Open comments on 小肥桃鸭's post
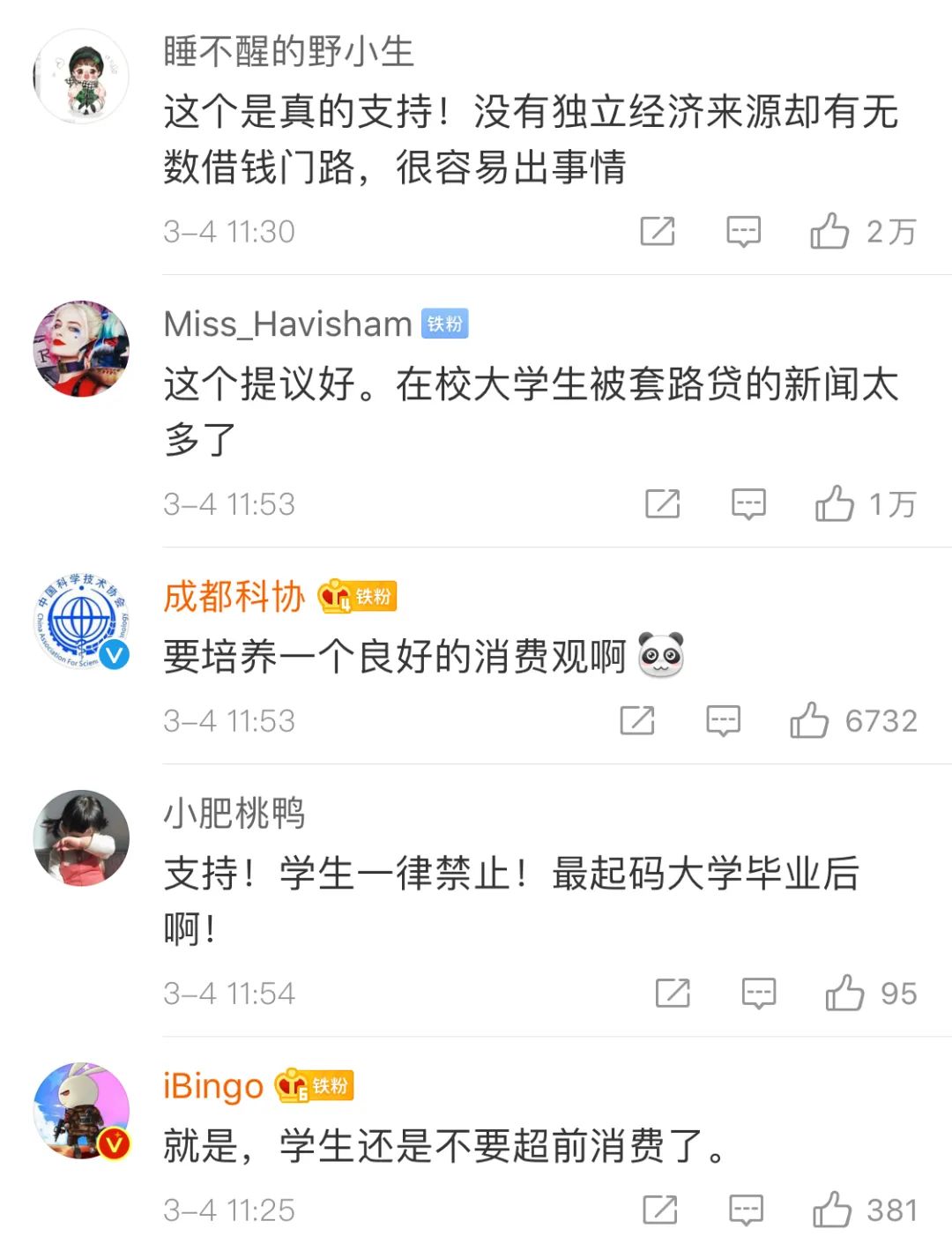Viewport: 952px width, 1236px height. coord(758,993)
